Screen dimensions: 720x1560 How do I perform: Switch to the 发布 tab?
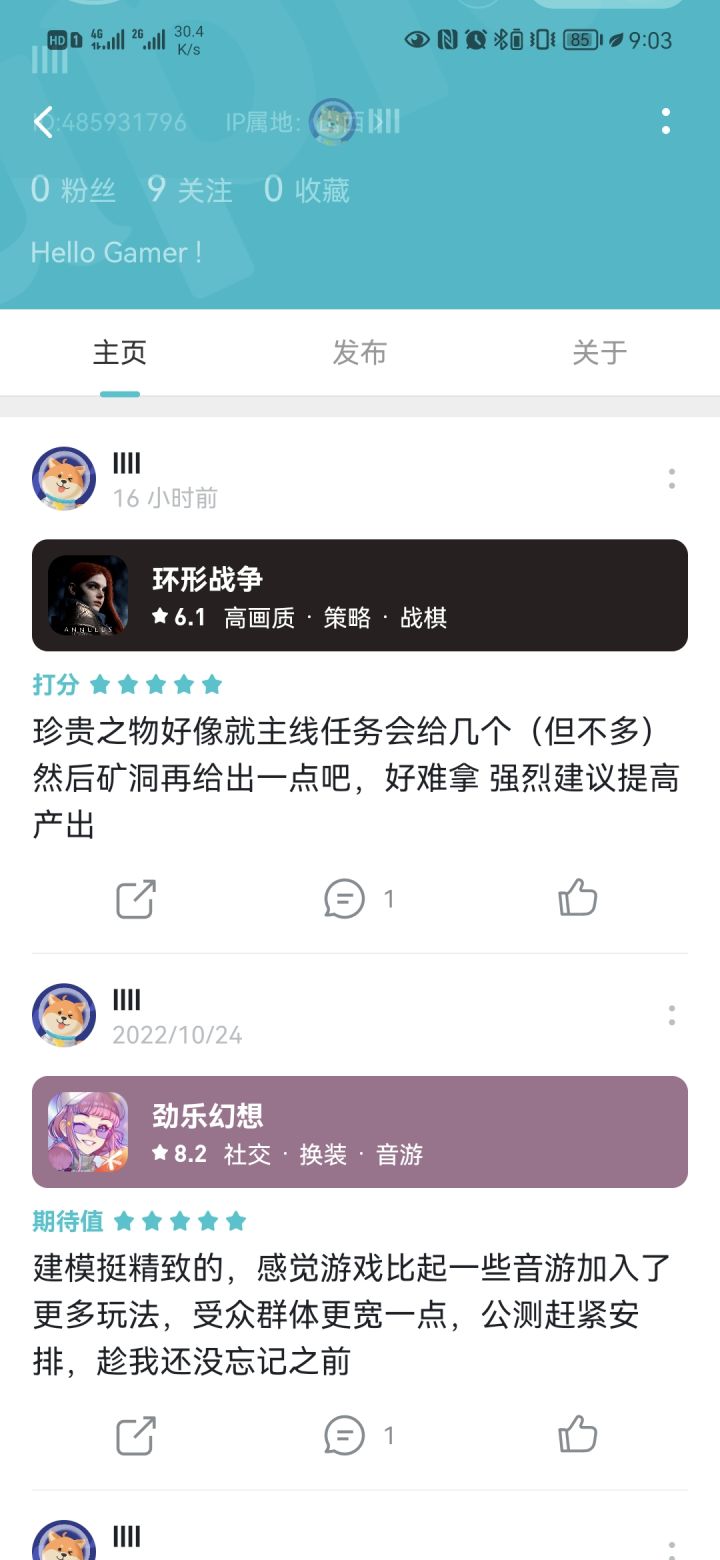click(361, 352)
